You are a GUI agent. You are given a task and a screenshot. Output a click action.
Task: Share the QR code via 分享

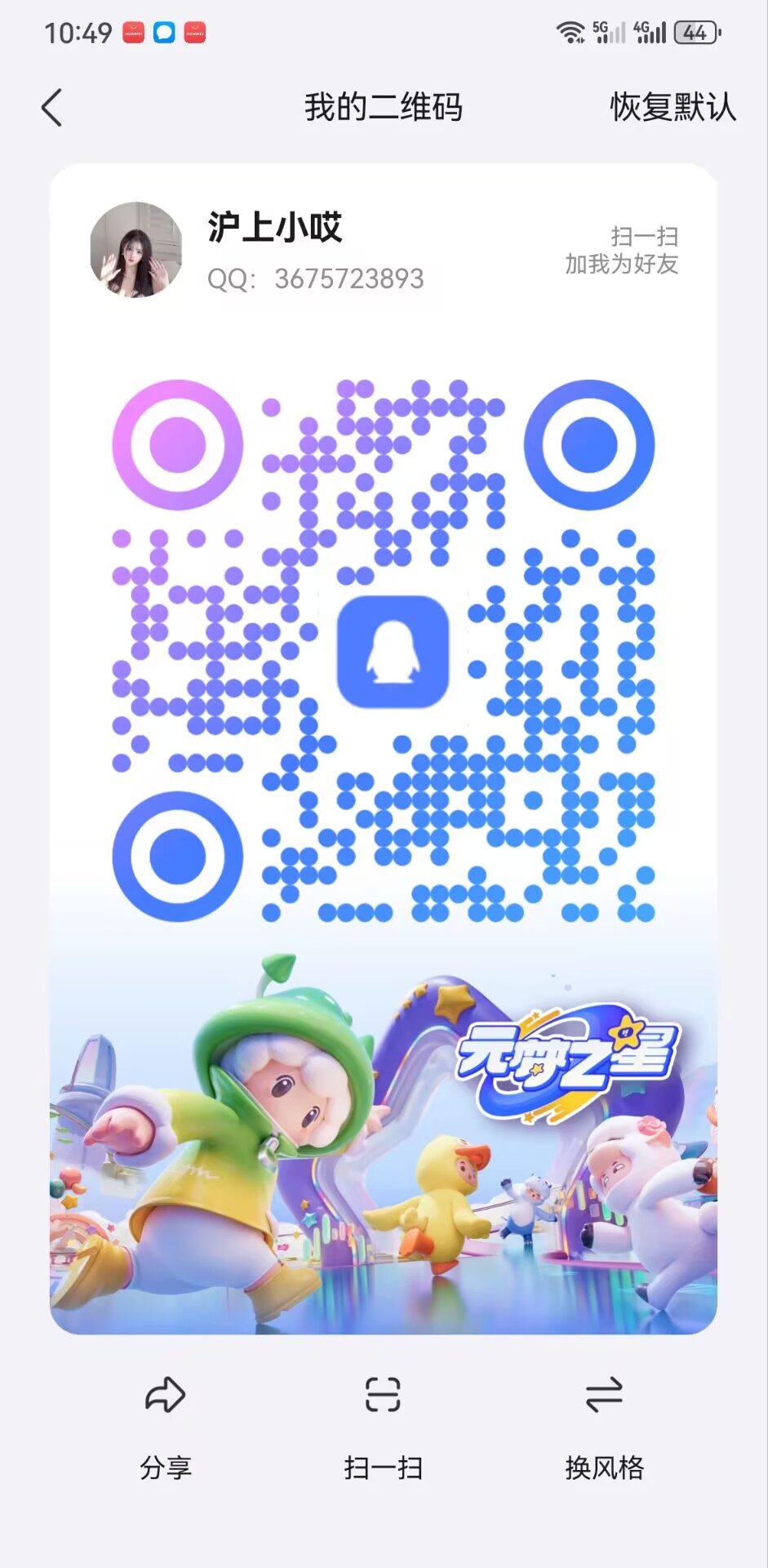tap(166, 1425)
